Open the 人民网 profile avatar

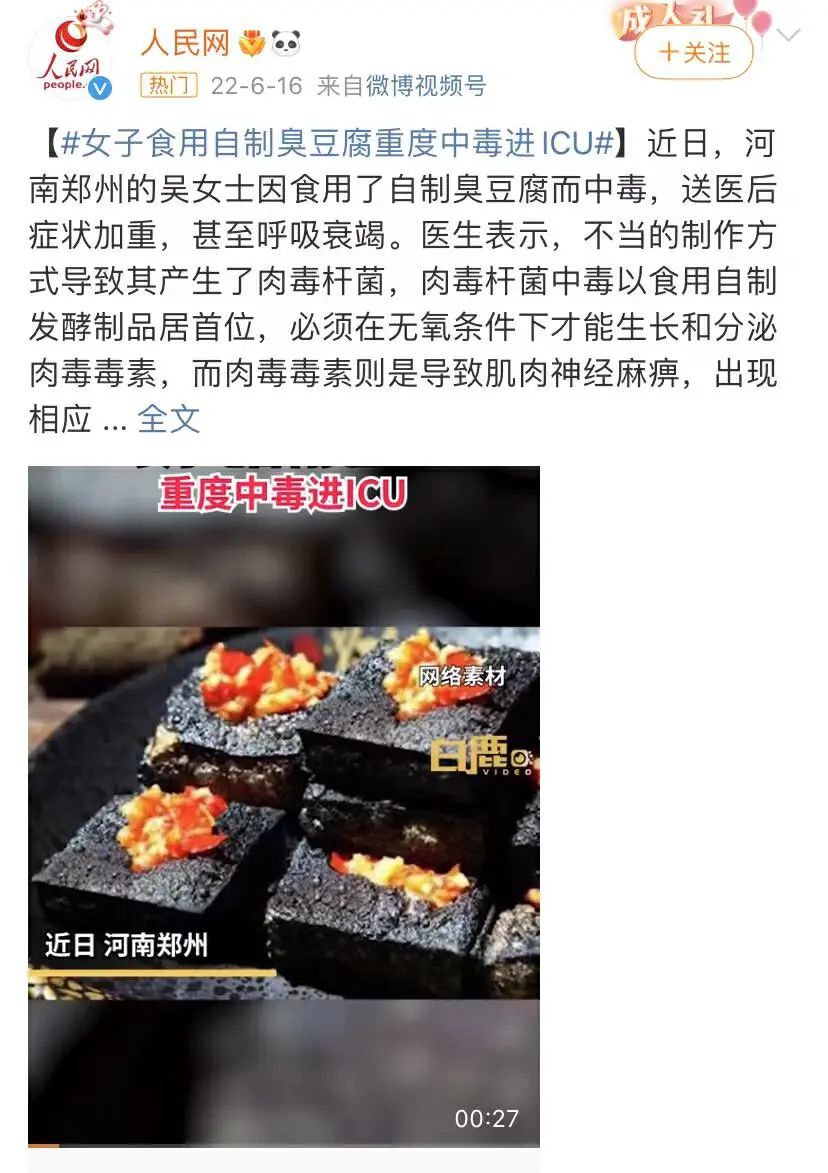coord(68,58)
